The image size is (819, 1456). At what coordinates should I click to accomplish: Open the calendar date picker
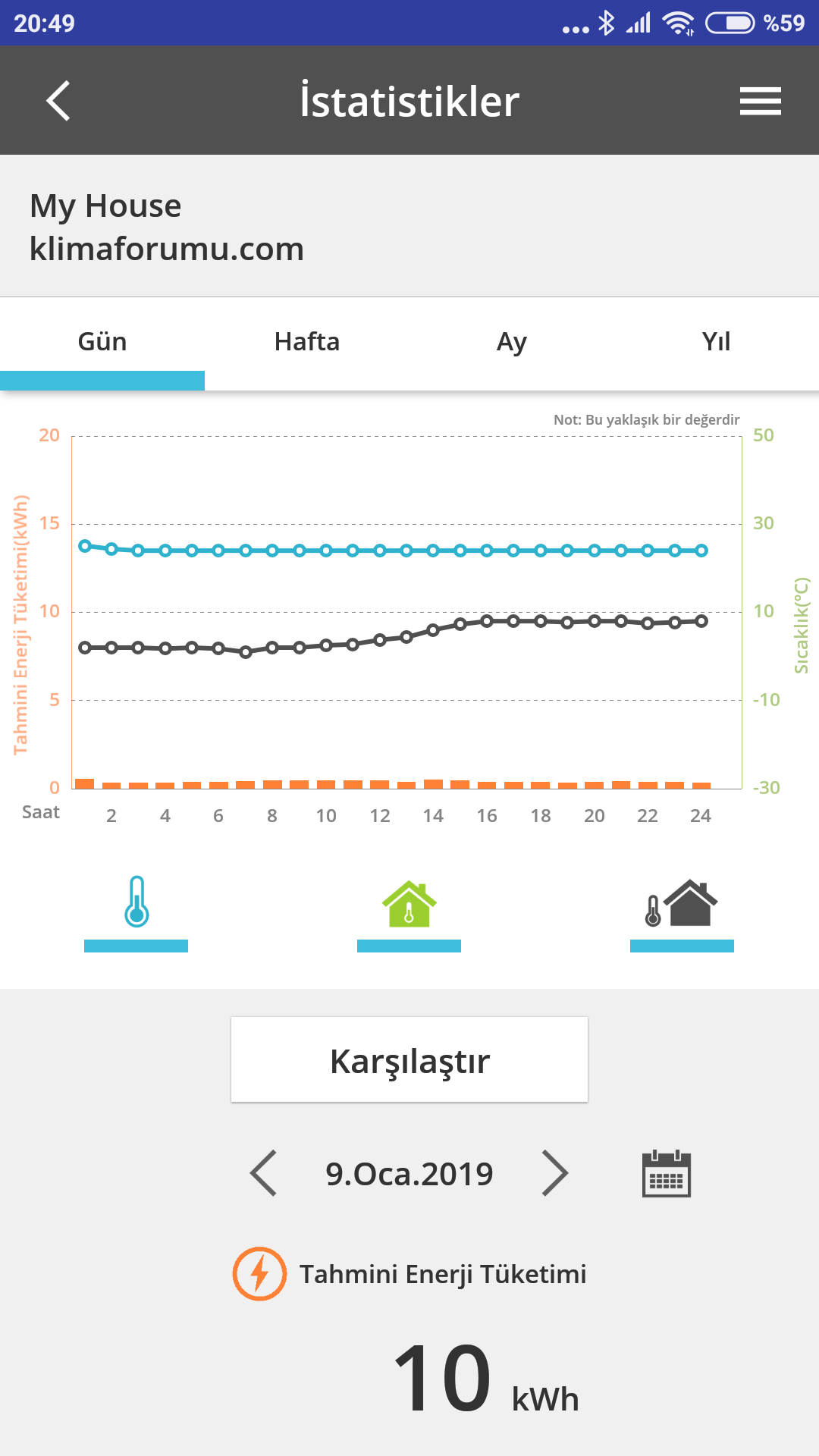666,1173
